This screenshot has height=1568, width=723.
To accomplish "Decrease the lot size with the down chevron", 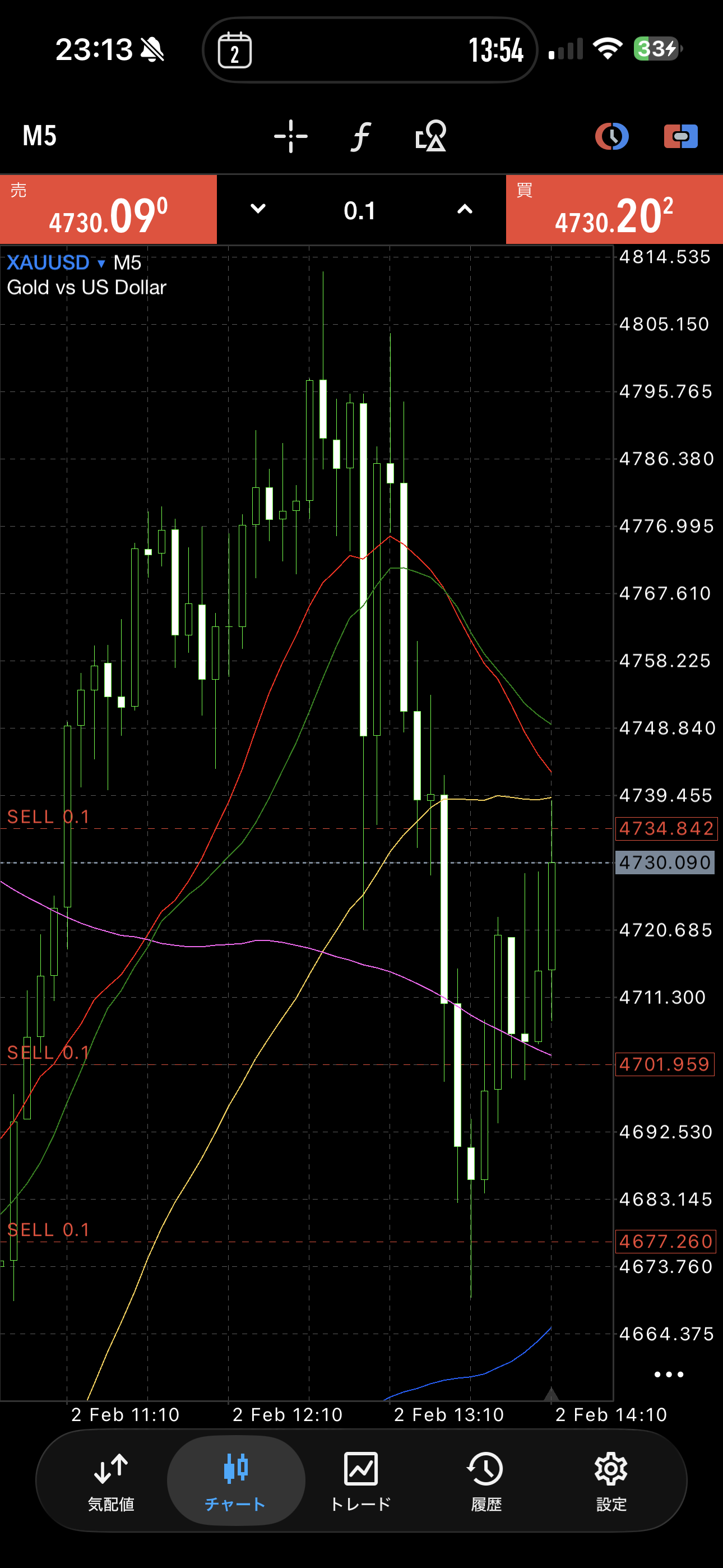I will pyautogui.click(x=258, y=209).
